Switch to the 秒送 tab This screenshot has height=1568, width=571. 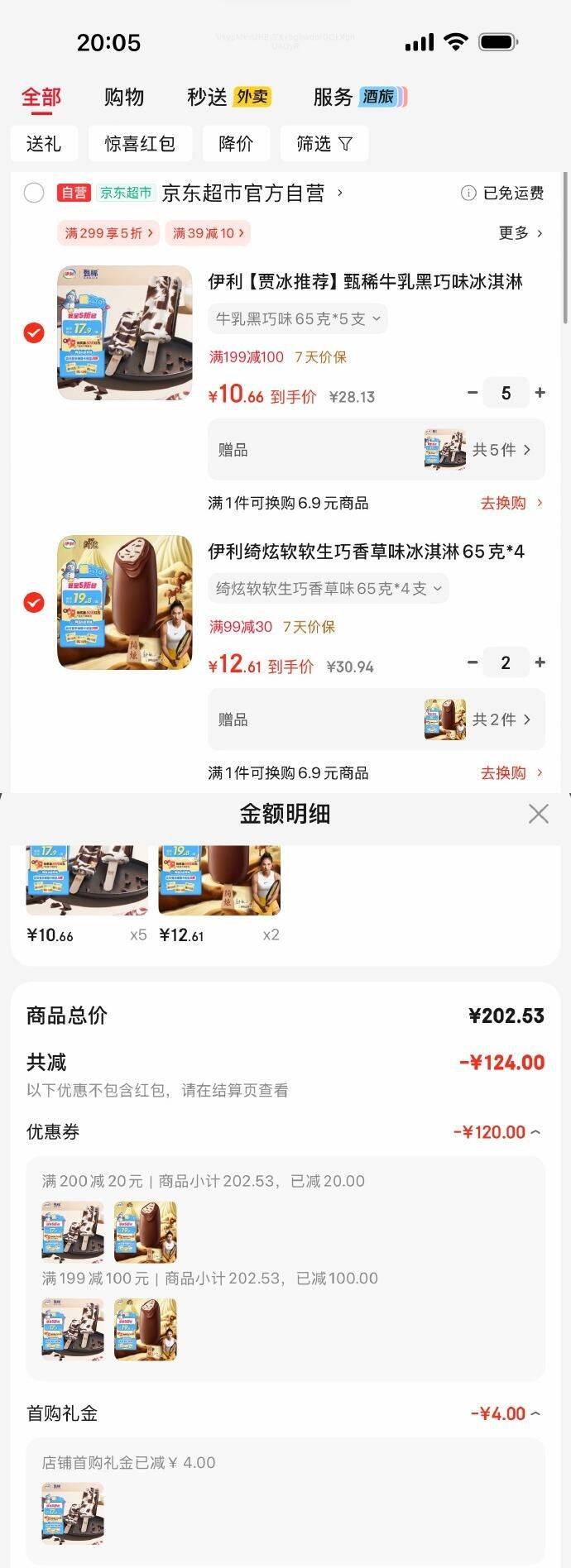pos(208,98)
